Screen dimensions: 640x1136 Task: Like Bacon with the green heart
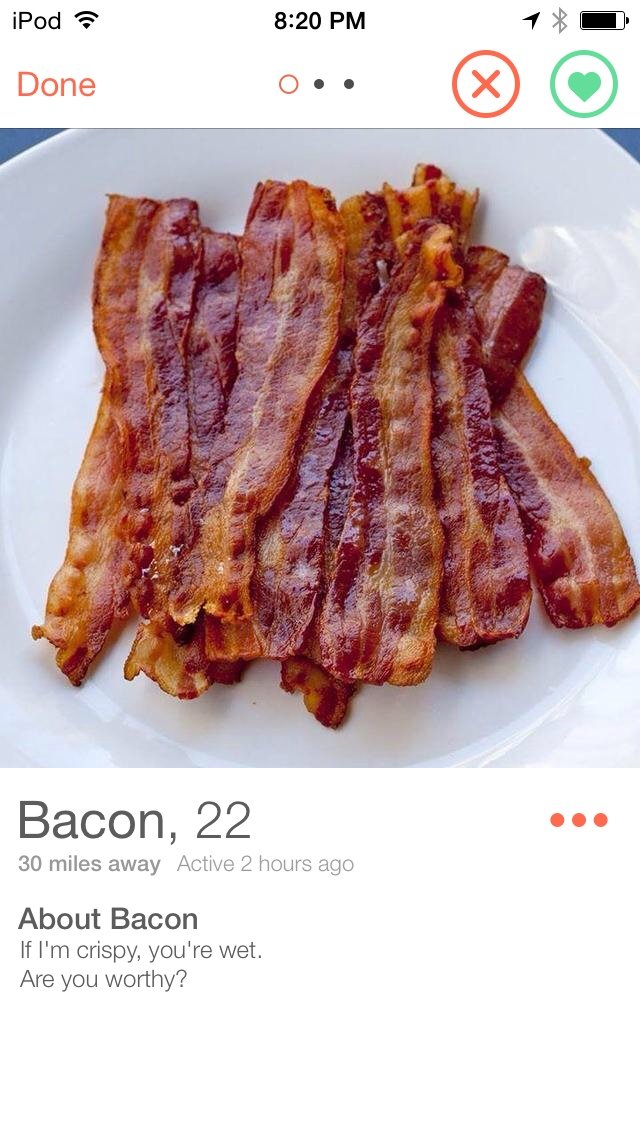click(x=584, y=84)
